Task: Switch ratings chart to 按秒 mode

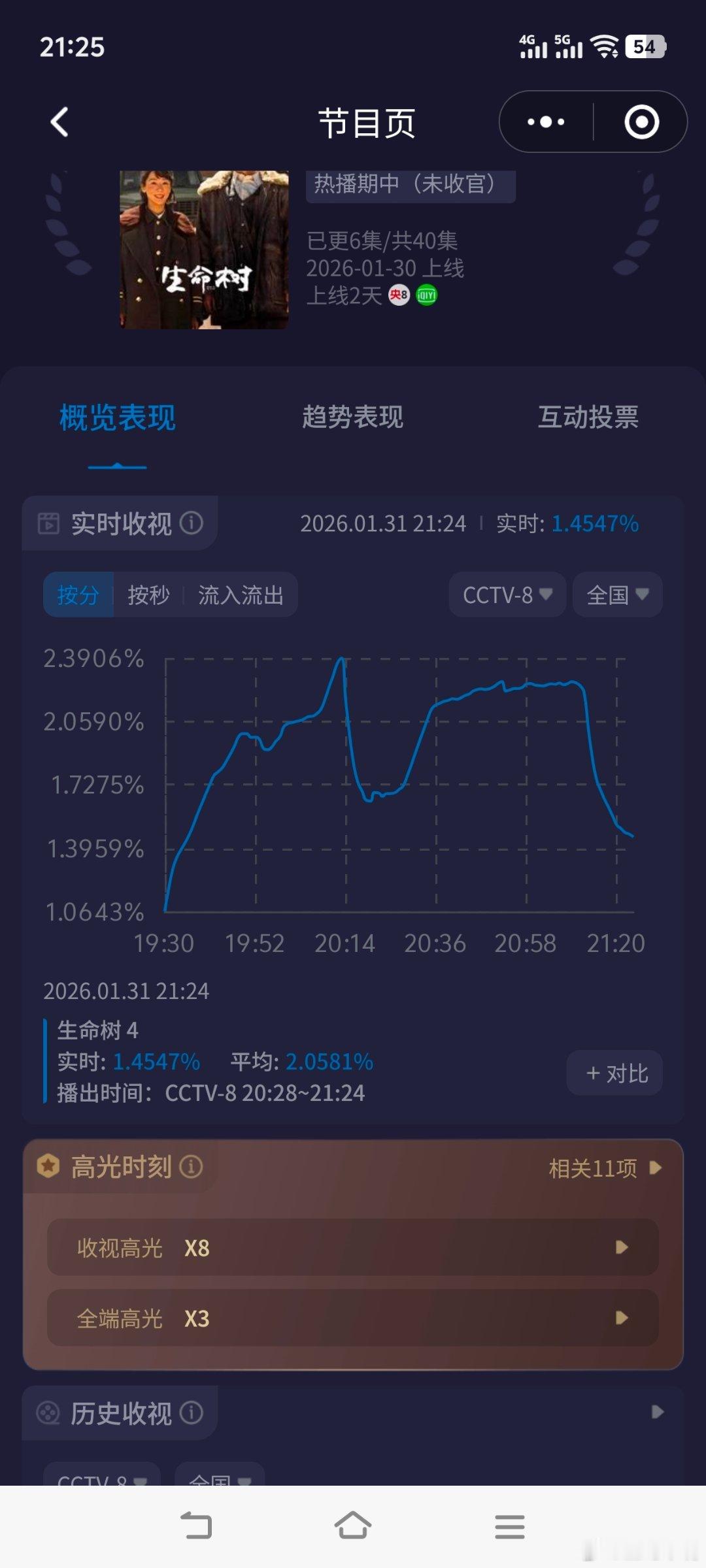Action: click(149, 595)
